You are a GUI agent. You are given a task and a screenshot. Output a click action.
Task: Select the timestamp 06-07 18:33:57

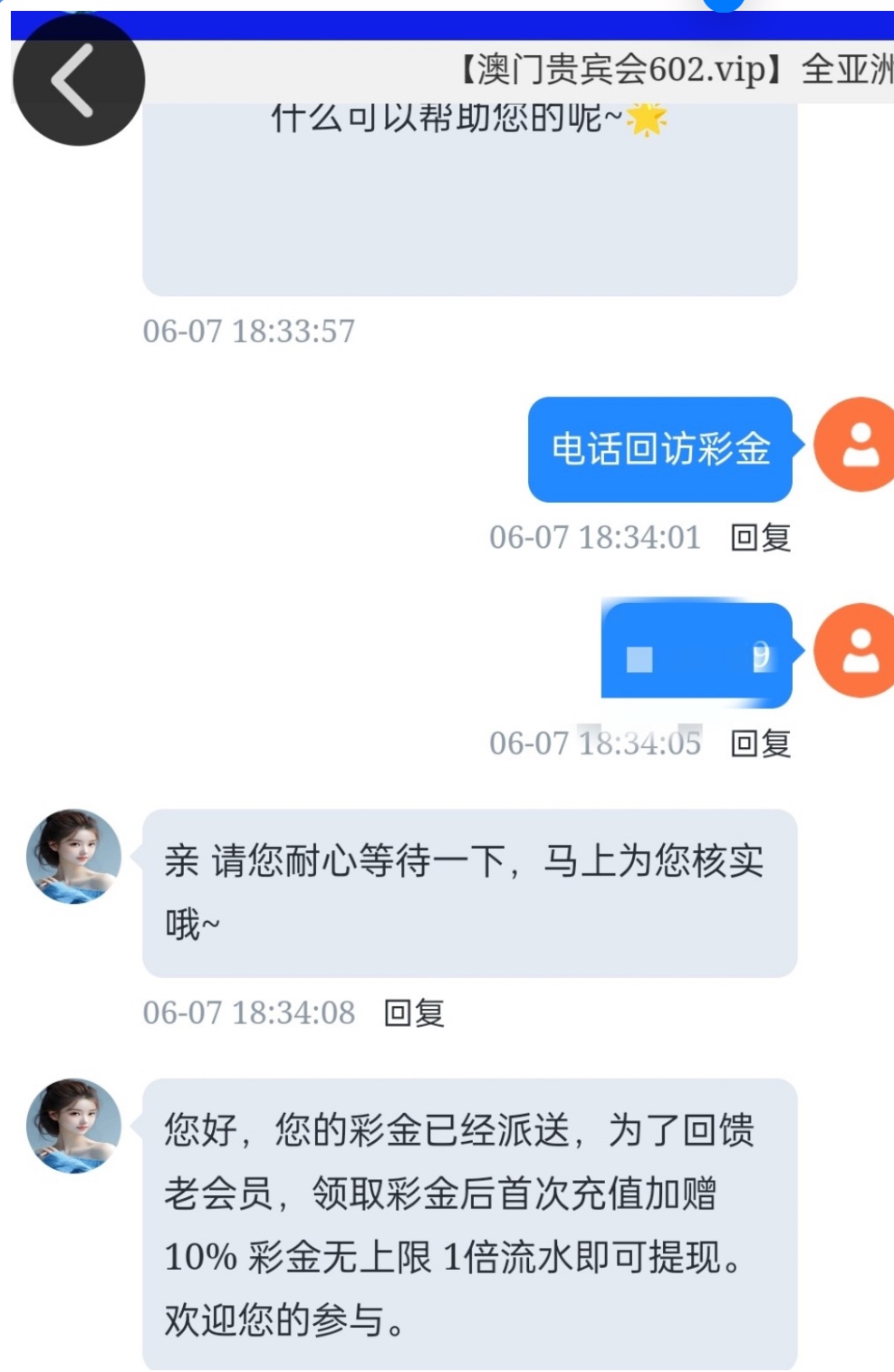tap(251, 331)
